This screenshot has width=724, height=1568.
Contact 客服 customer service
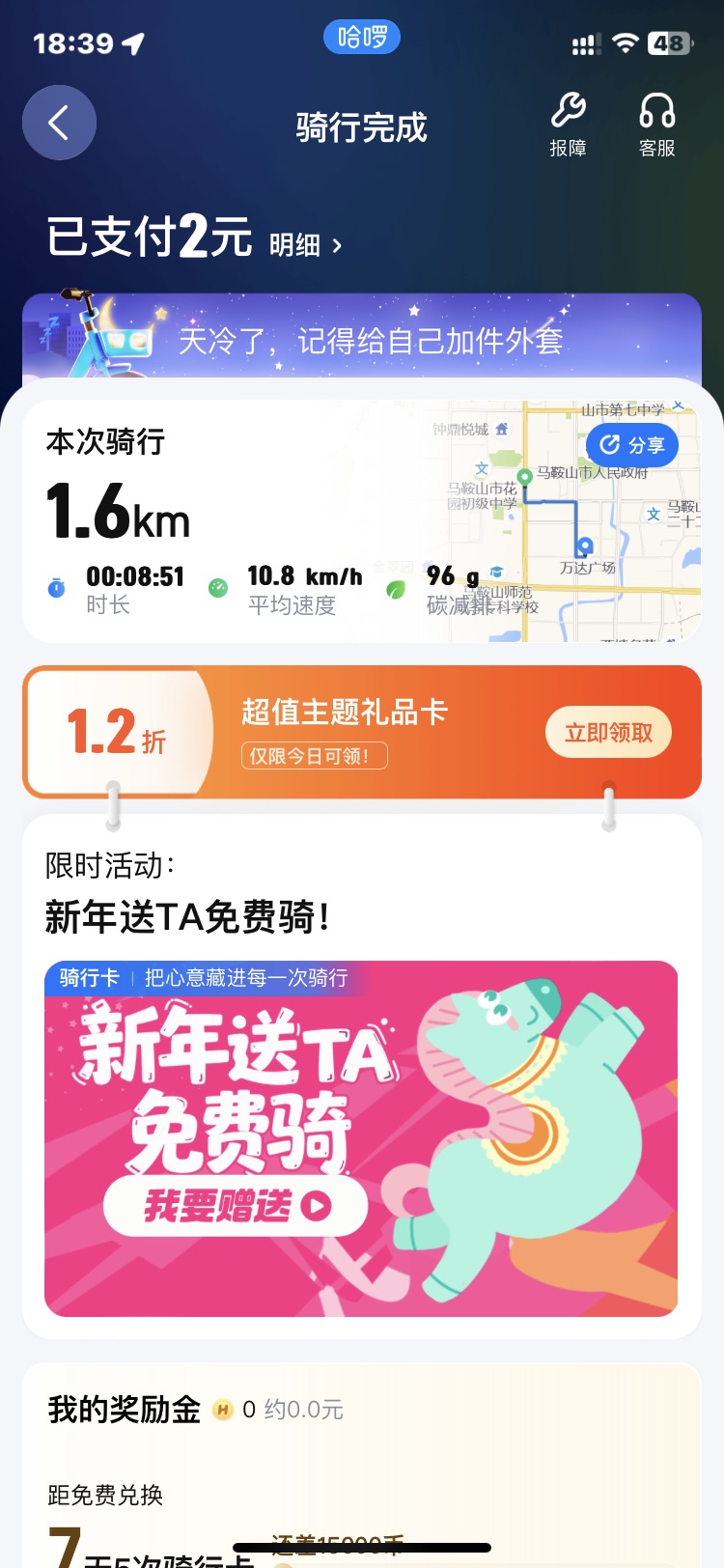coord(656,125)
